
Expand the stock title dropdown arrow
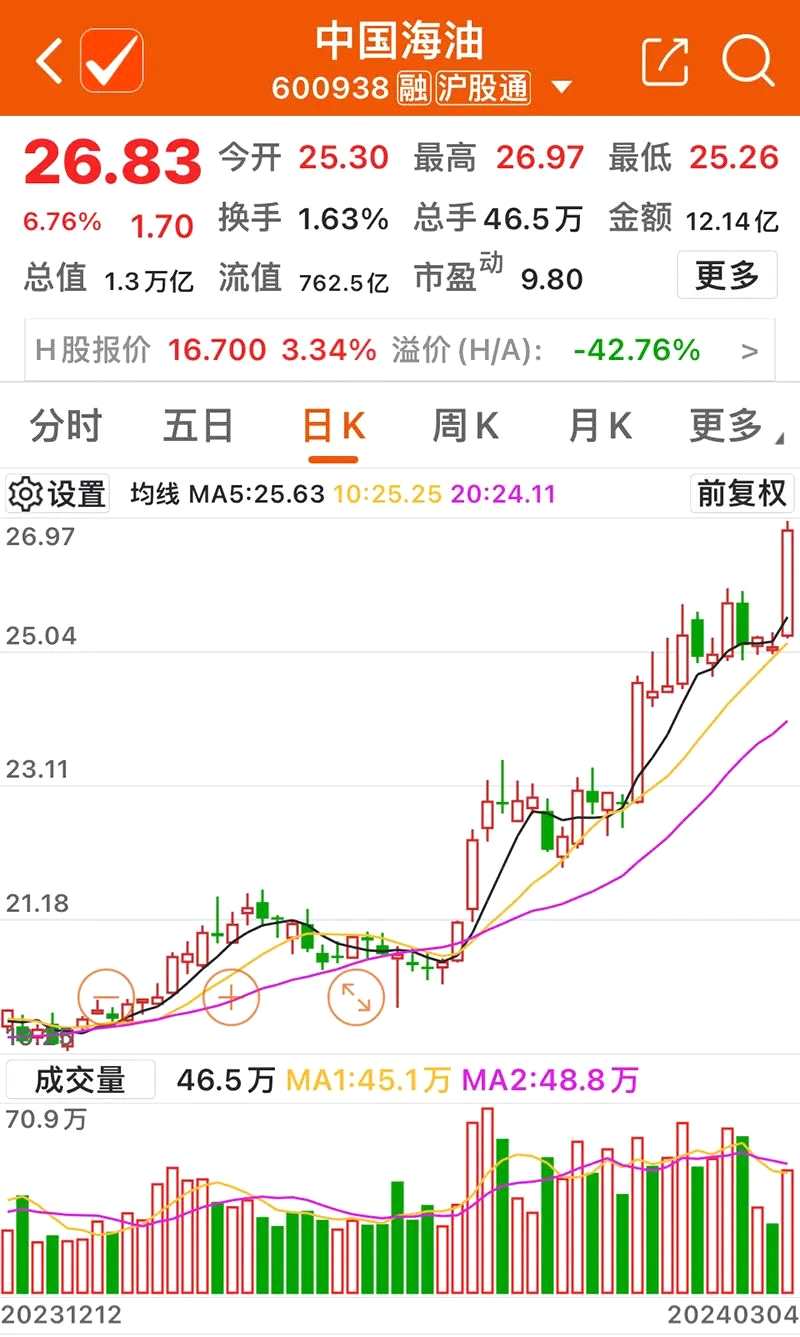[x=562, y=88]
